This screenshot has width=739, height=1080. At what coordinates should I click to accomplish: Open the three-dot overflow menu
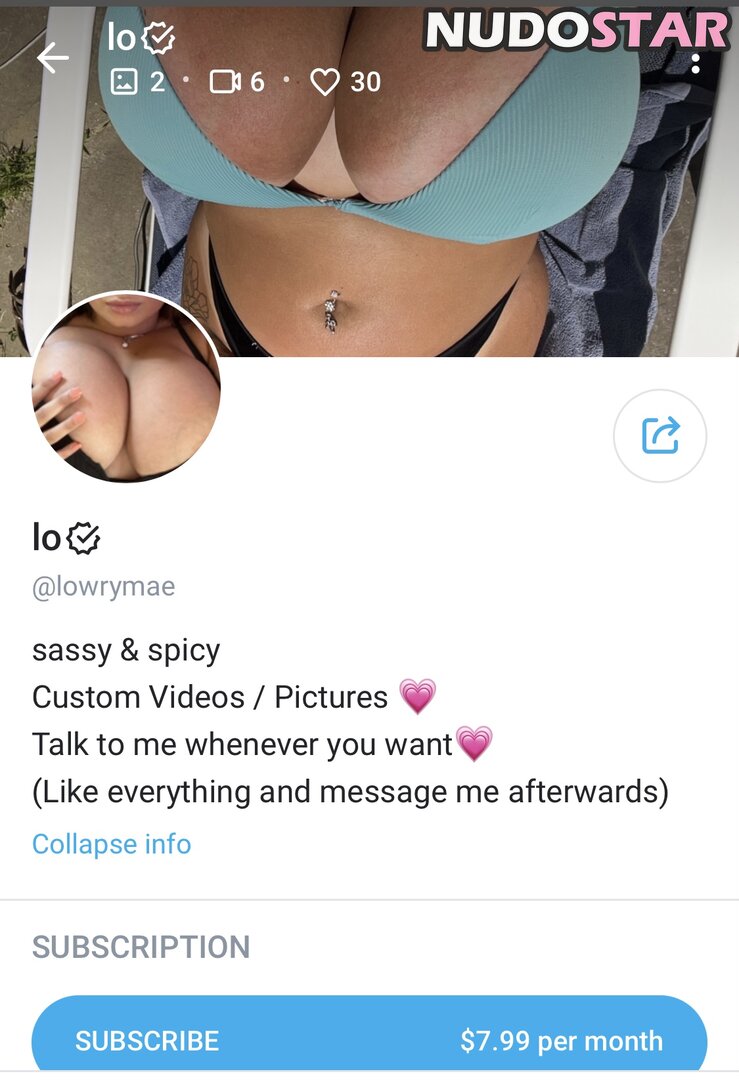click(x=696, y=62)
